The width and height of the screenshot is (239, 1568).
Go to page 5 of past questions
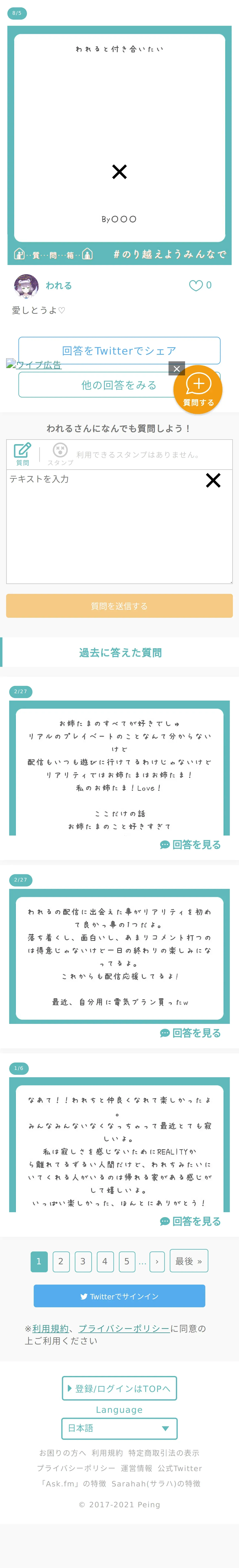[x=126, y=1261]
